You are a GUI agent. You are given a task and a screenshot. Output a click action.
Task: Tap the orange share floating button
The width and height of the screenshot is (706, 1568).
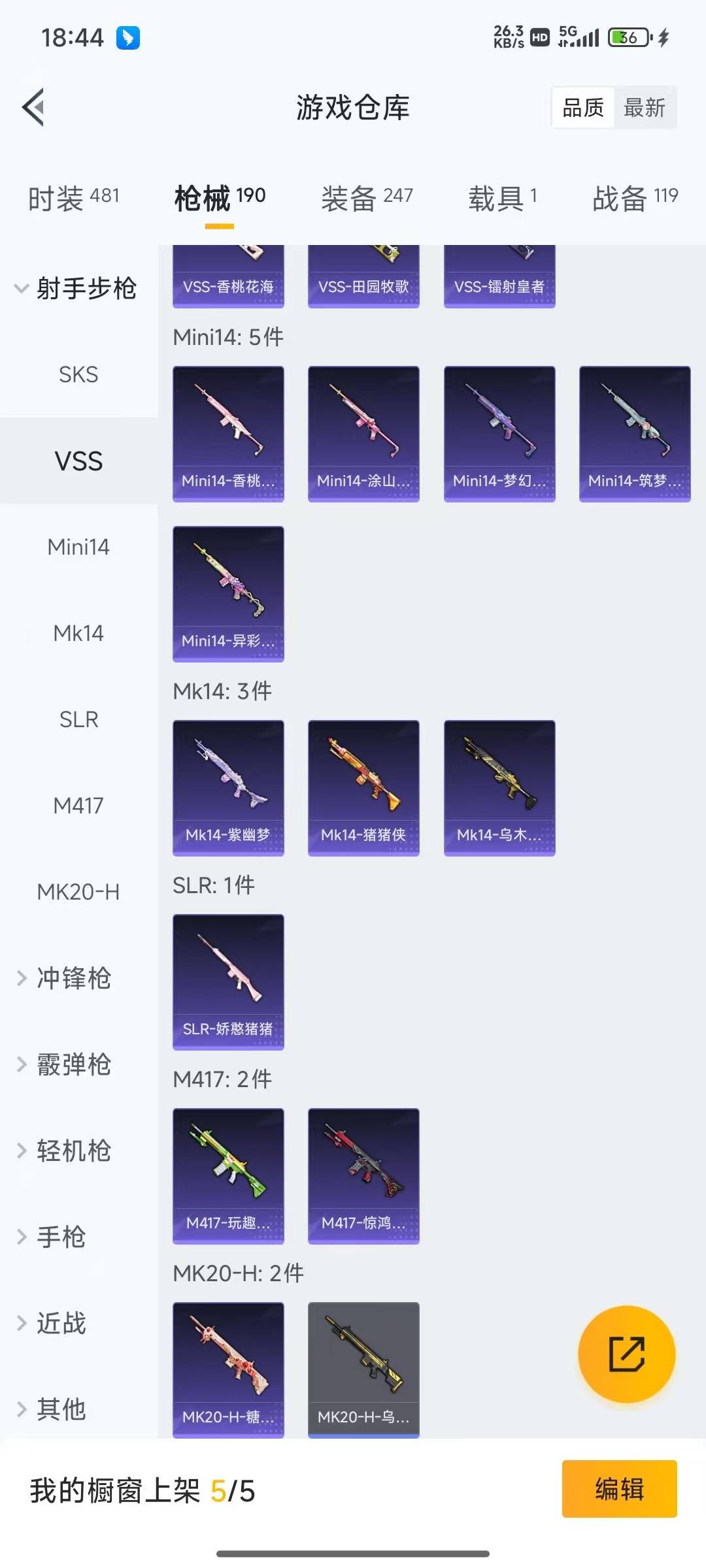pos(626,1354)
